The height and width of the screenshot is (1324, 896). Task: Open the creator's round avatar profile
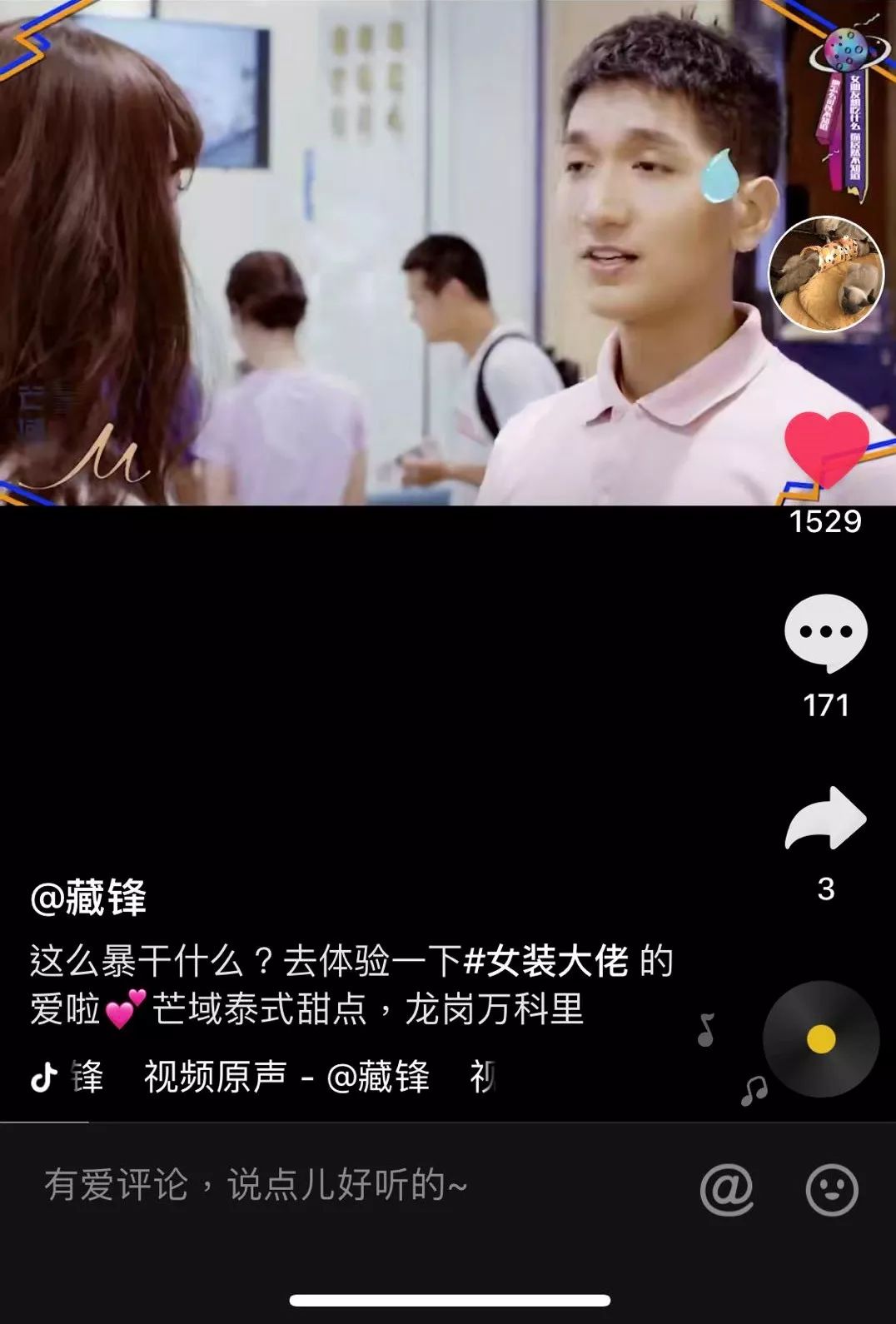(826, 275)
